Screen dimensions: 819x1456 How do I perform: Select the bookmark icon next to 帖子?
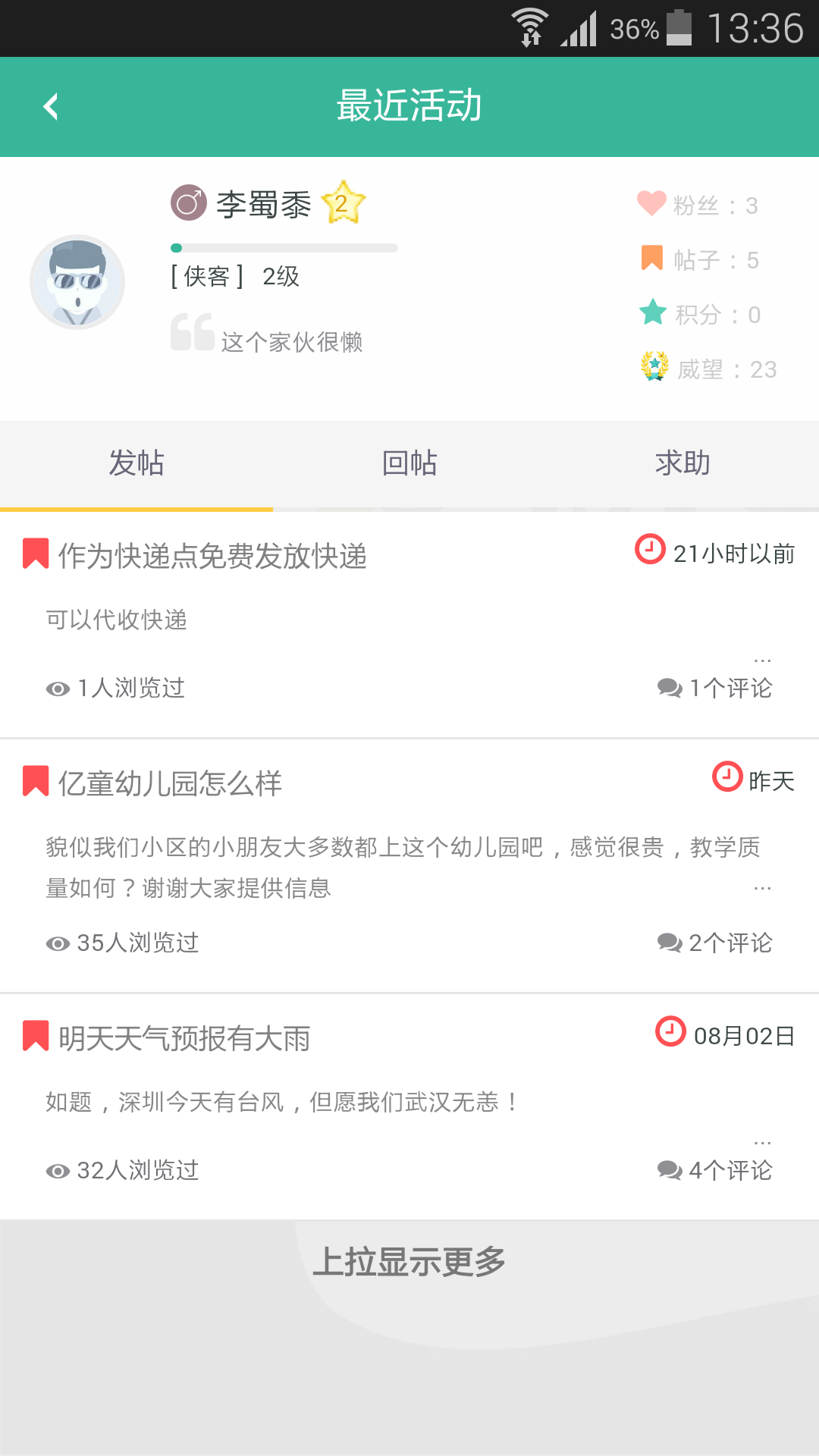pos(650,258)
